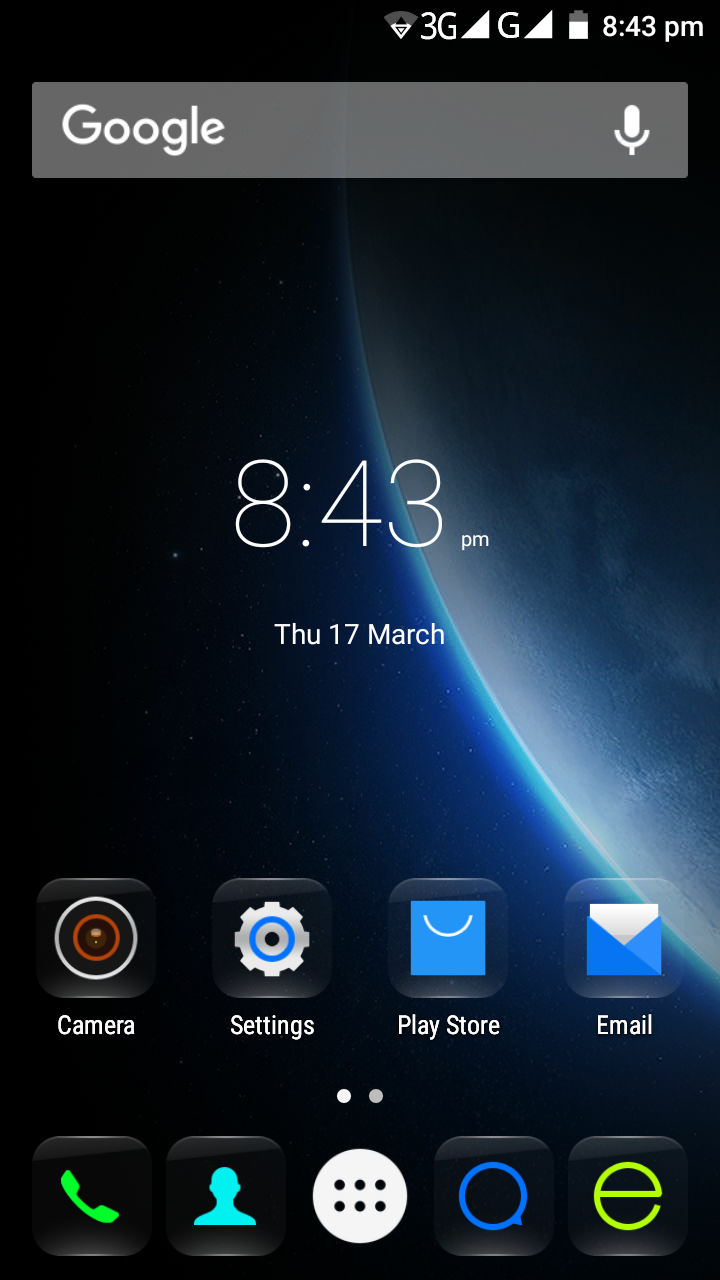The height and width of the screenshot is (1280, 720).
Task: Open the Email app
Action: click(x=624, y=938)
